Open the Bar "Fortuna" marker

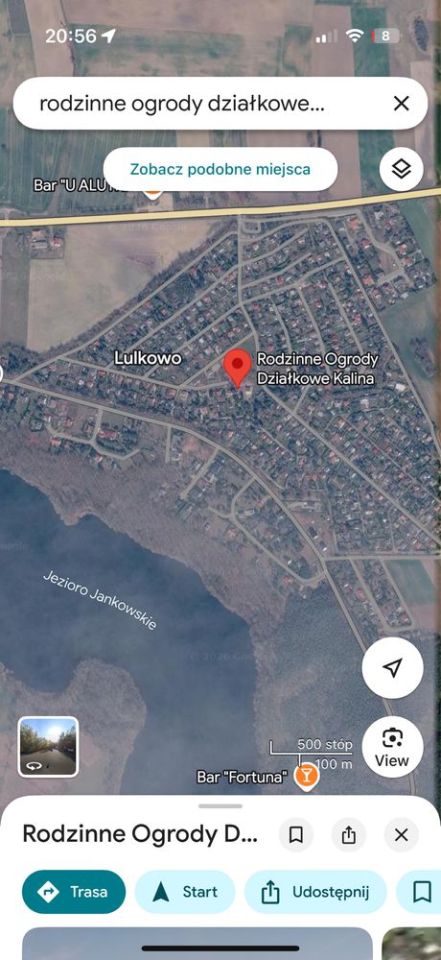point(306,776)
